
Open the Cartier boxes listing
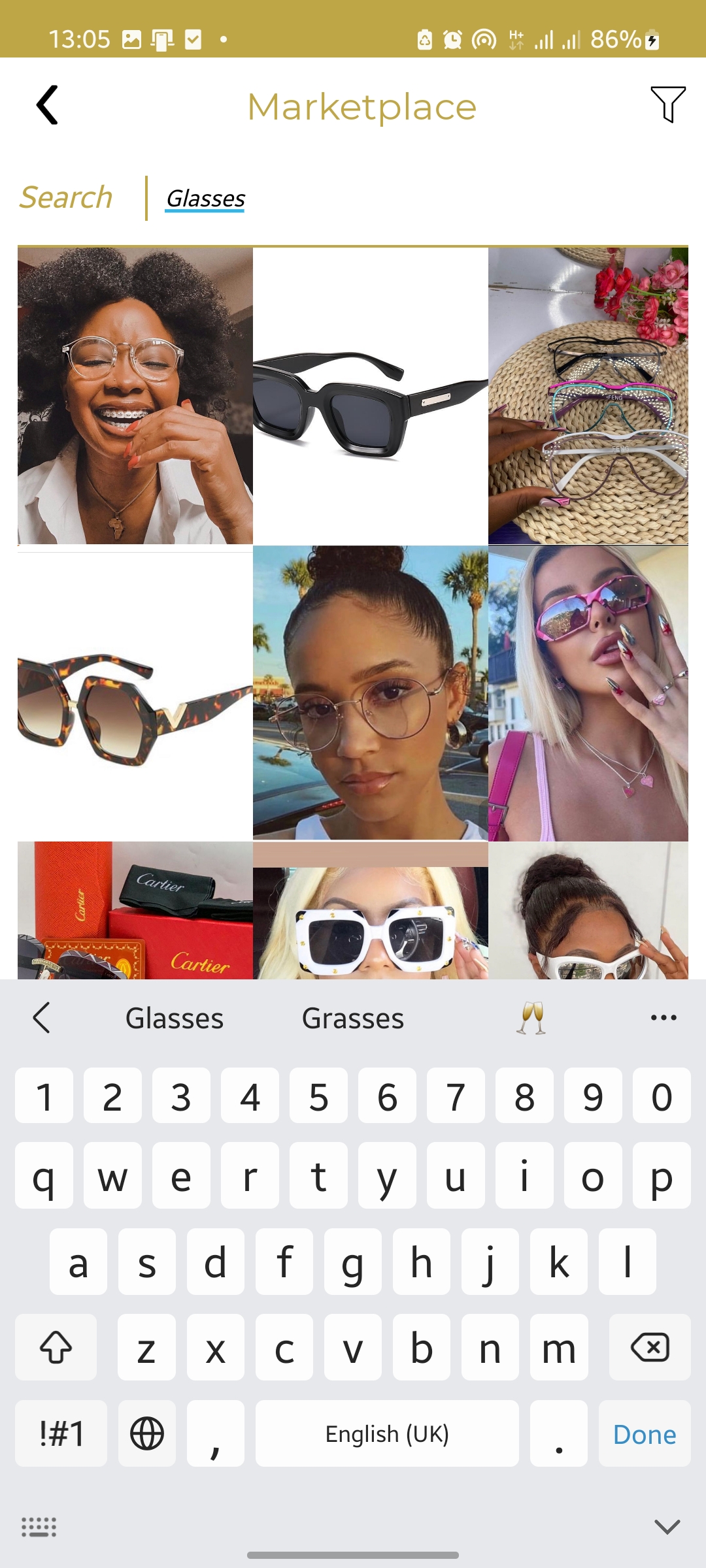[135, 911]
